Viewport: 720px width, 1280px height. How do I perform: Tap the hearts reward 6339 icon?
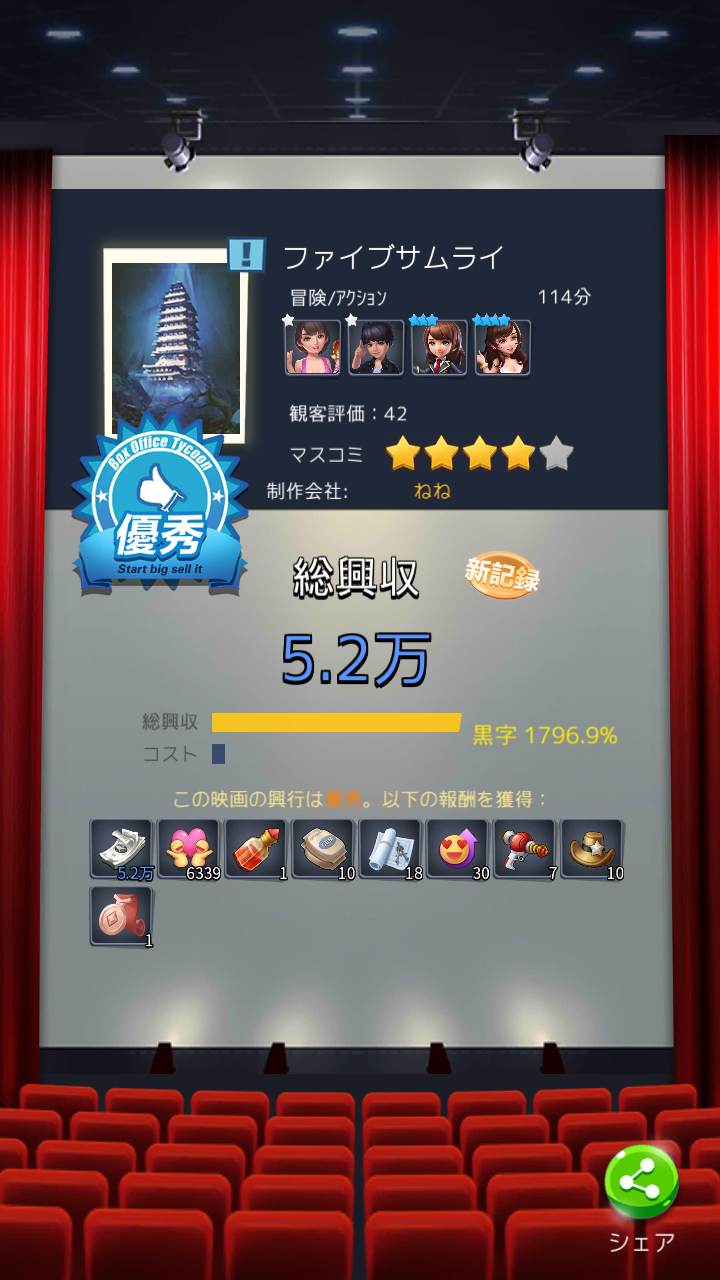[189, 848]
